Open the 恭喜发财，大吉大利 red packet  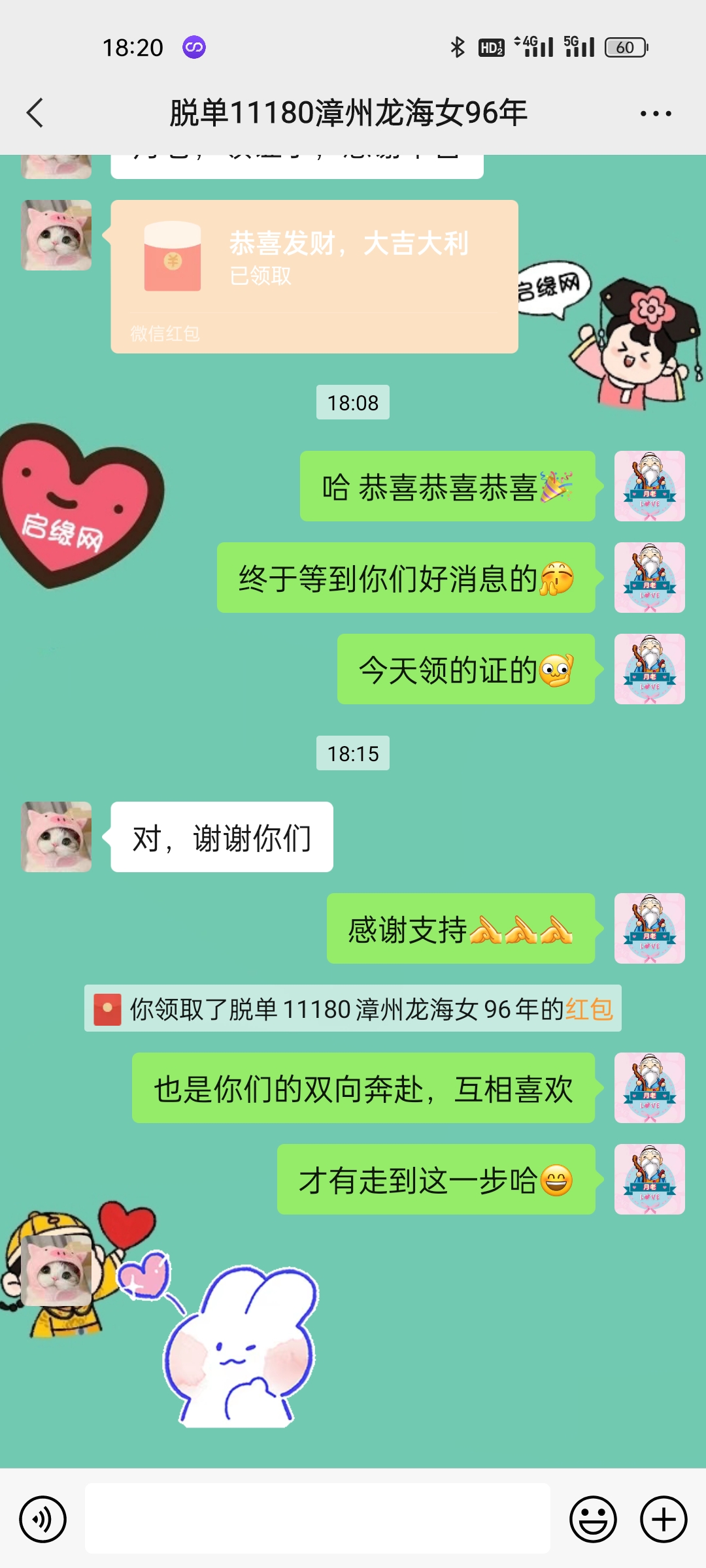click(314, 276)
